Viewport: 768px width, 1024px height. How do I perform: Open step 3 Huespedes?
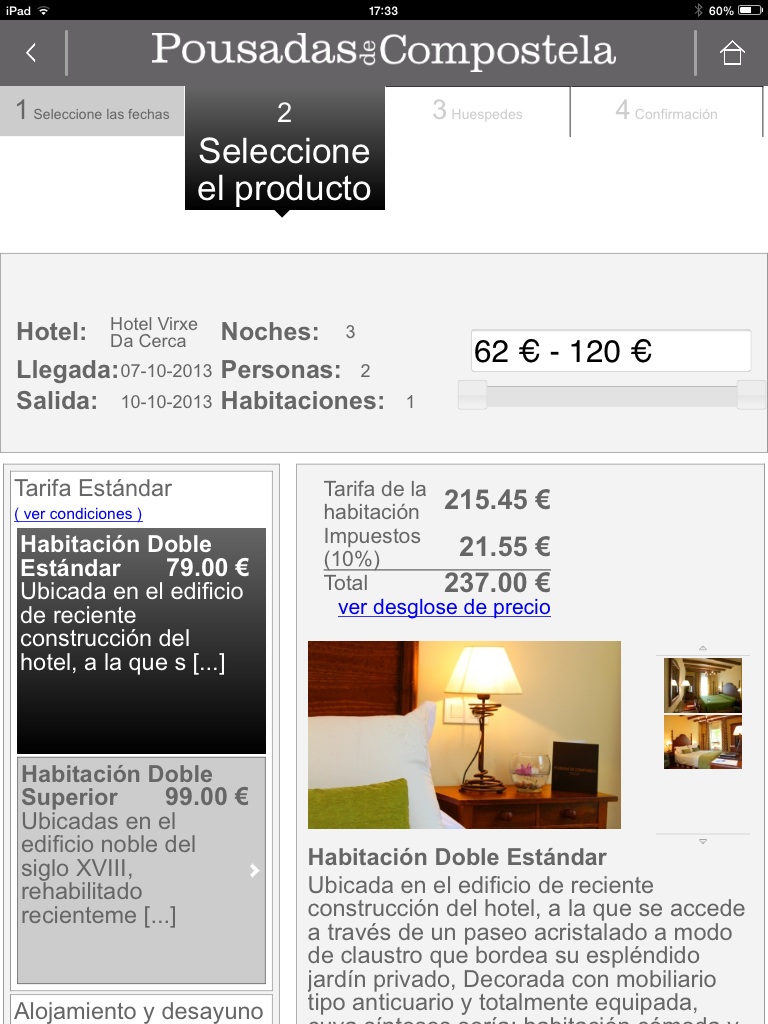477,112
